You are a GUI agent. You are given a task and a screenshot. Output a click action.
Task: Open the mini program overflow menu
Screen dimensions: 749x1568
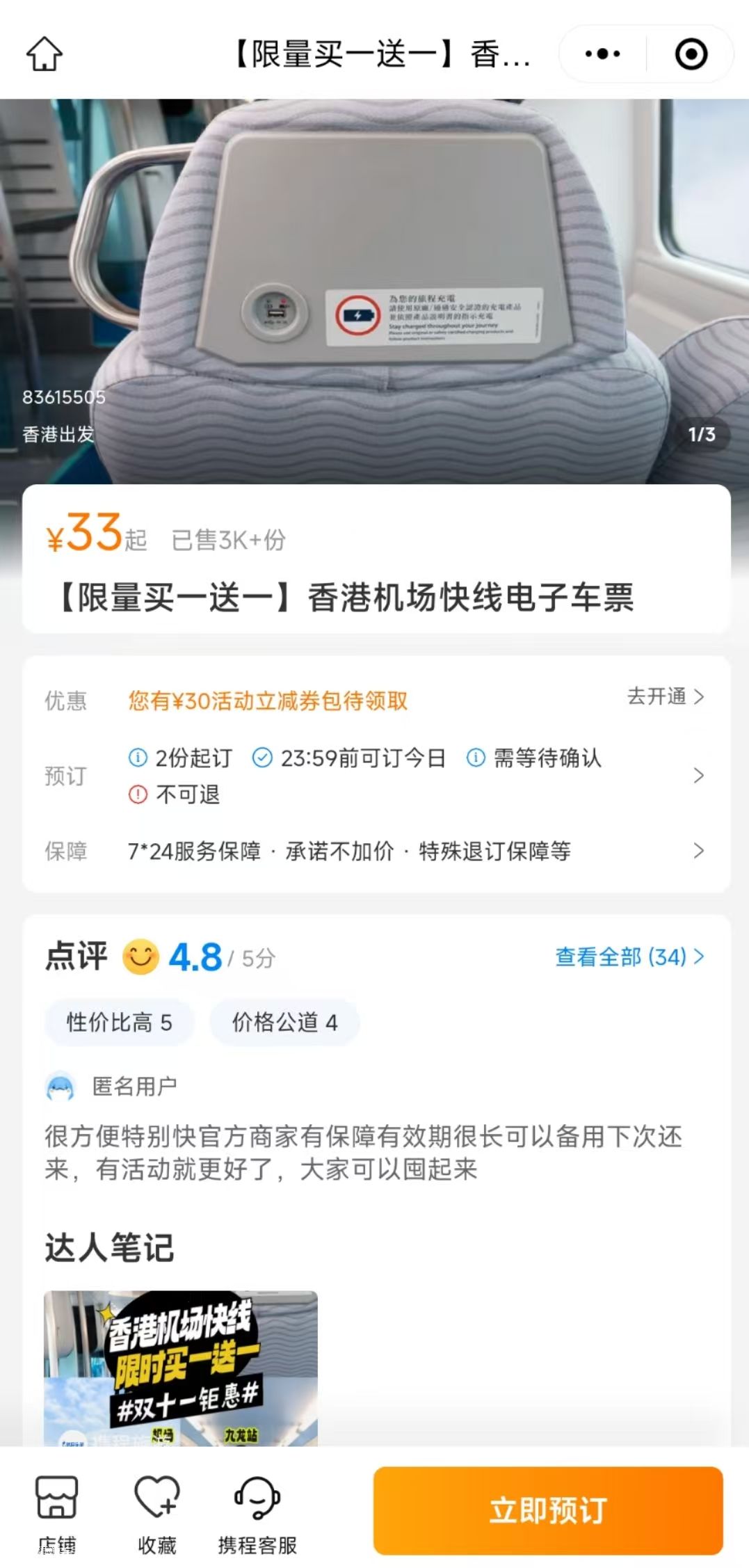[602, 54]
